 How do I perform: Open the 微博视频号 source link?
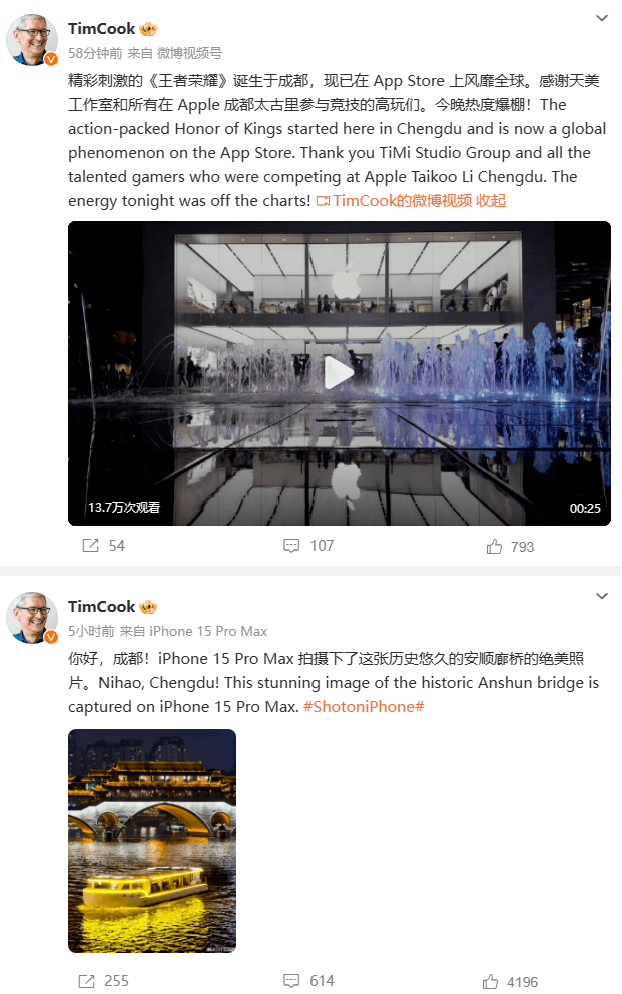[189, 53]
